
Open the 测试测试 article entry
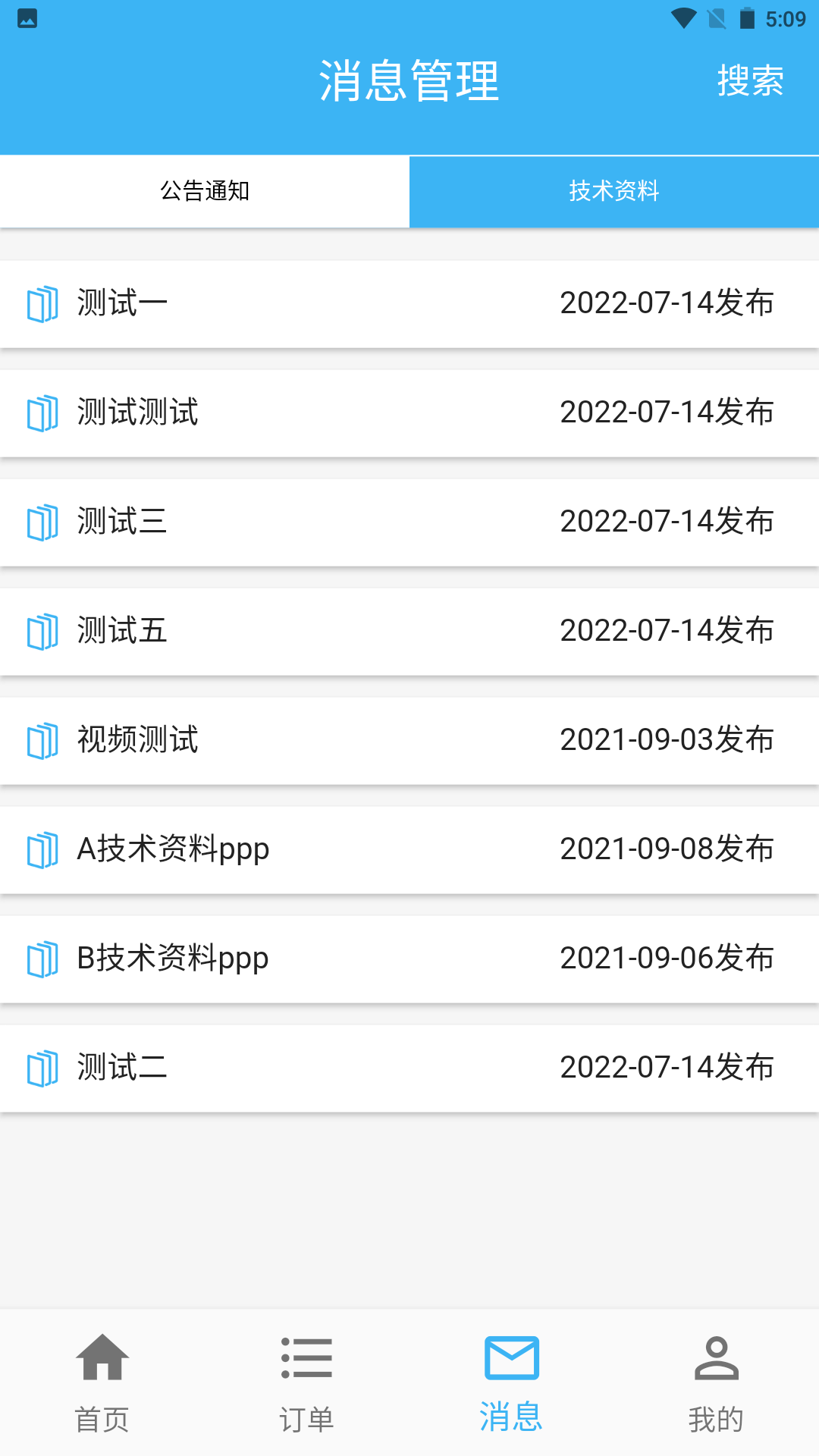(303, 413)
